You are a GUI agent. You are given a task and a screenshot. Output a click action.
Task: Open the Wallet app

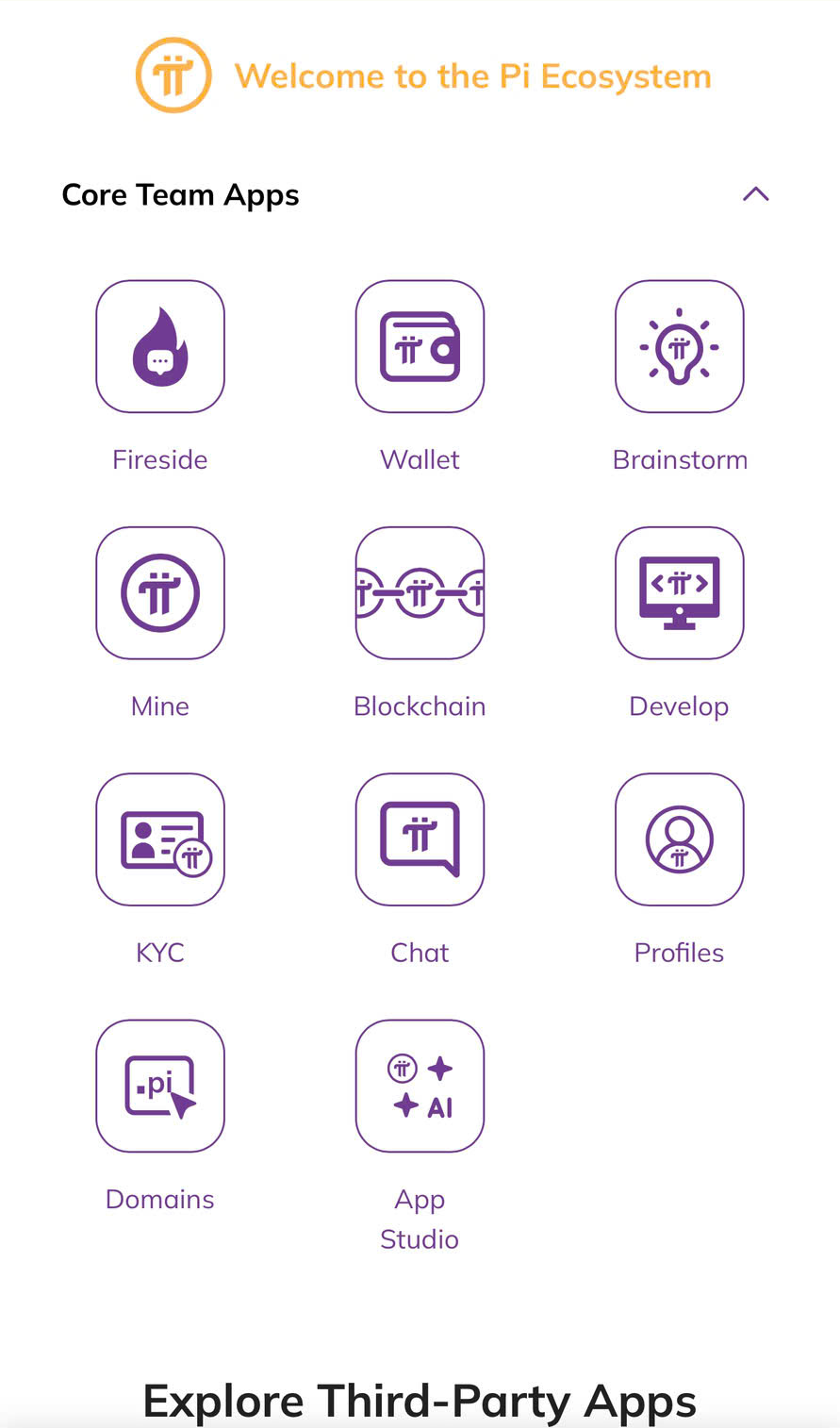pyautogui.click(x=420, y=347)
